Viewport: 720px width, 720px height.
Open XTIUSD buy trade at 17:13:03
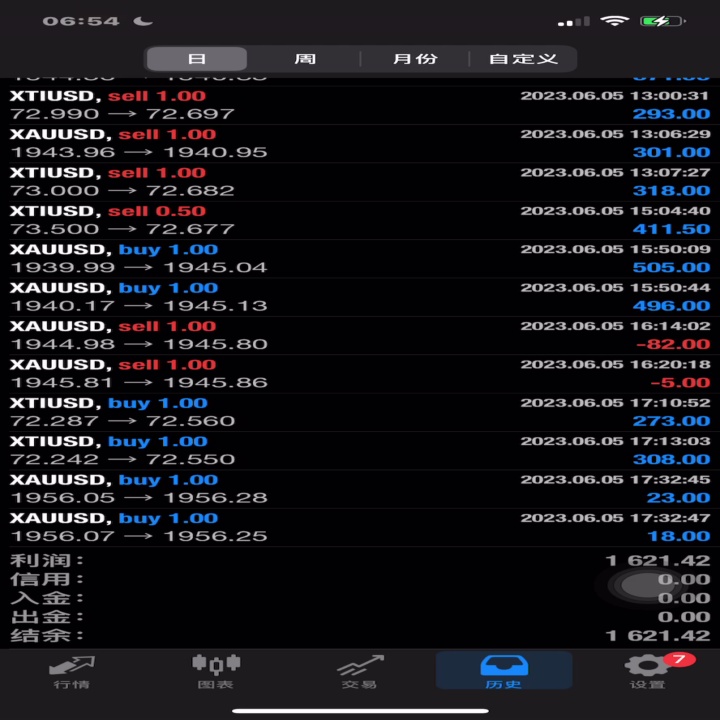360,450
